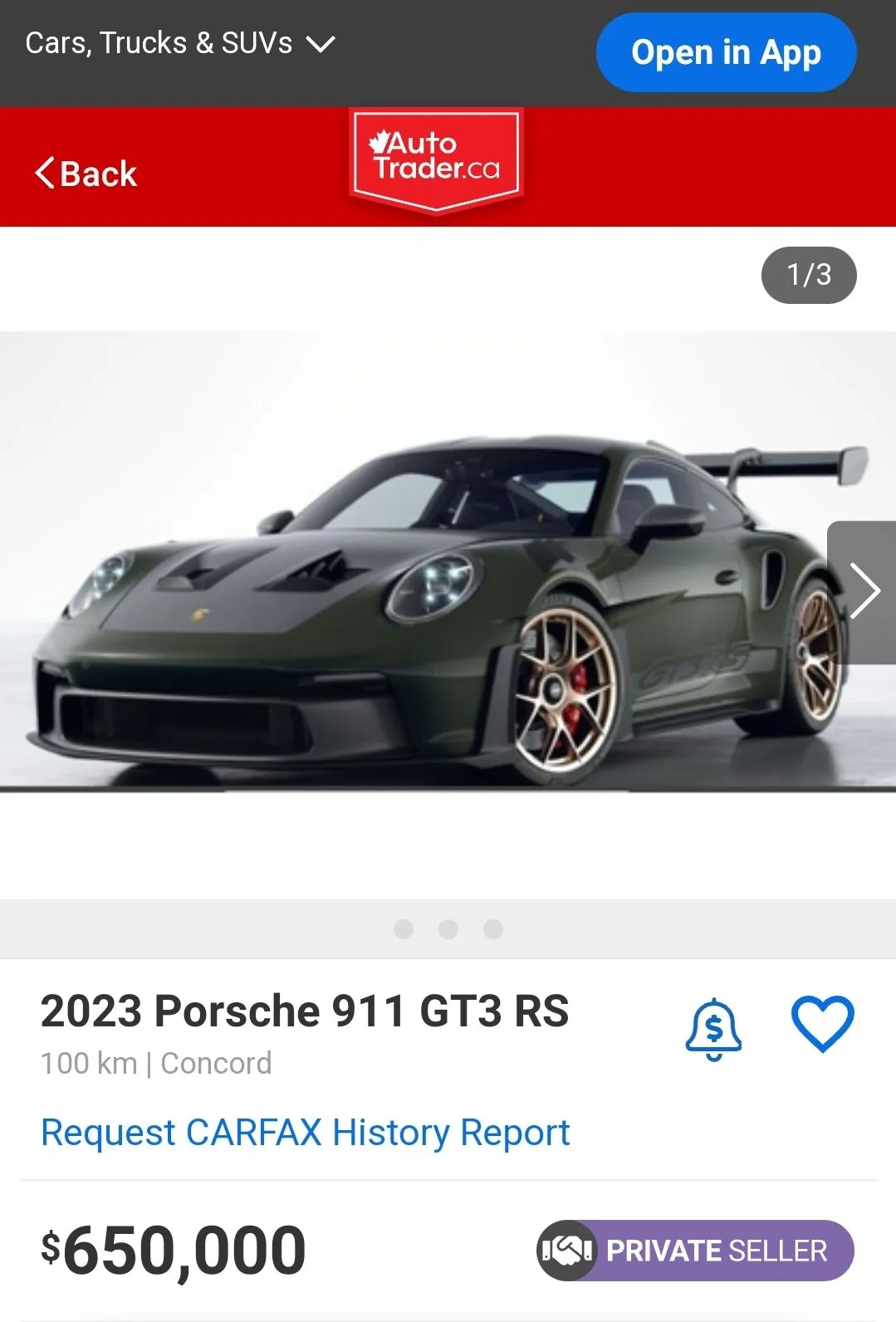Jump to the third photo dot

coord(493,929)
